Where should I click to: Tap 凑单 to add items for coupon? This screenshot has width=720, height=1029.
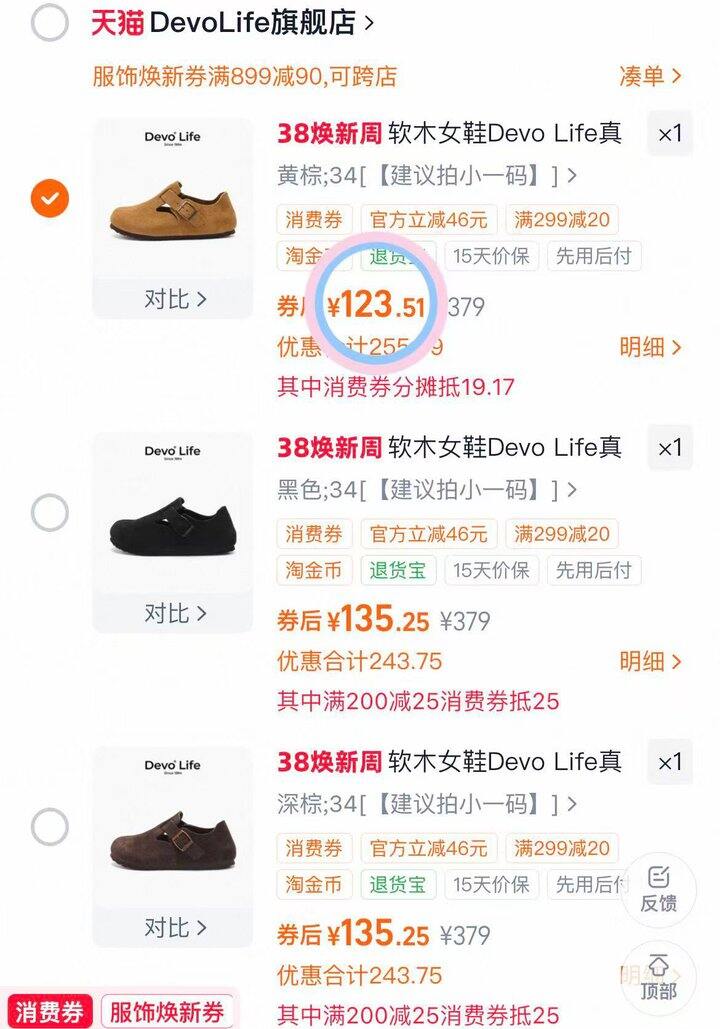pyautogui.click(x=650, y=75)
